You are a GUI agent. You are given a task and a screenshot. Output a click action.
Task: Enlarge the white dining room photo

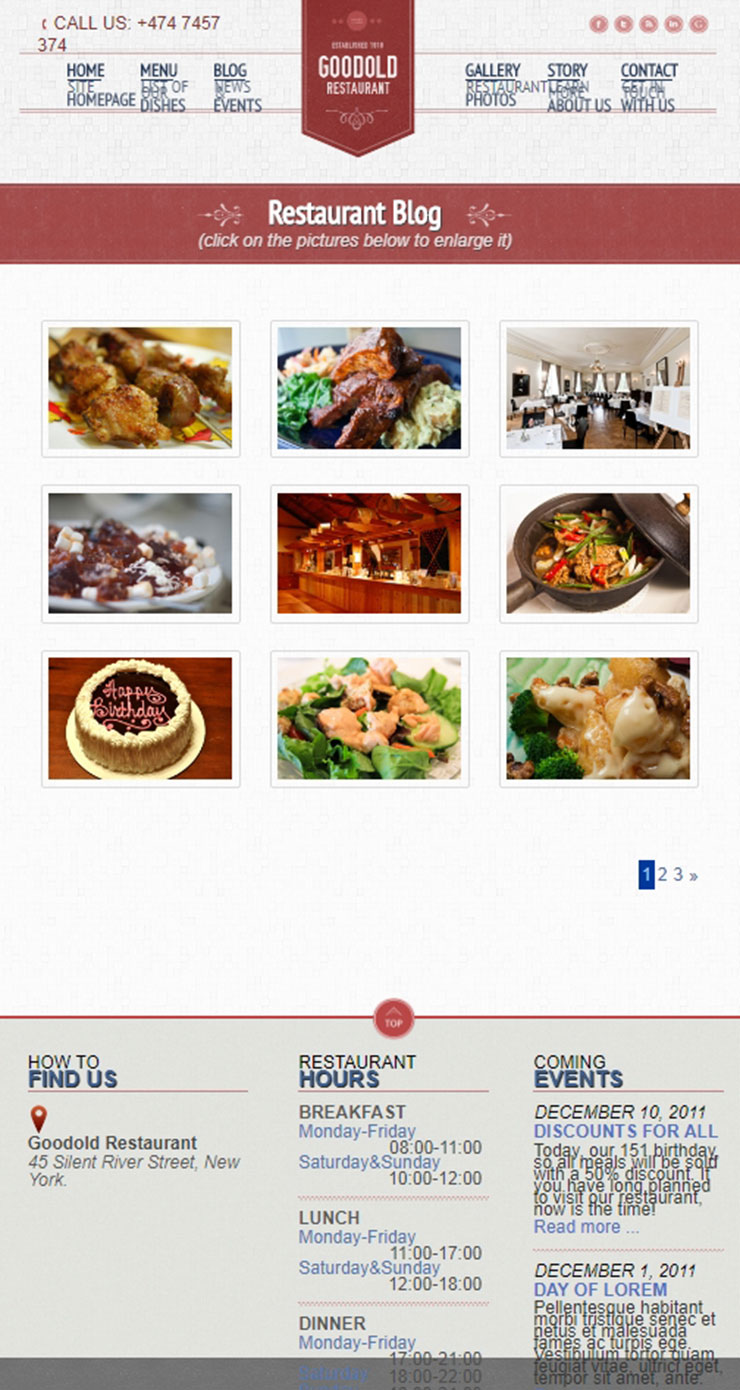[x=598, y=388]
